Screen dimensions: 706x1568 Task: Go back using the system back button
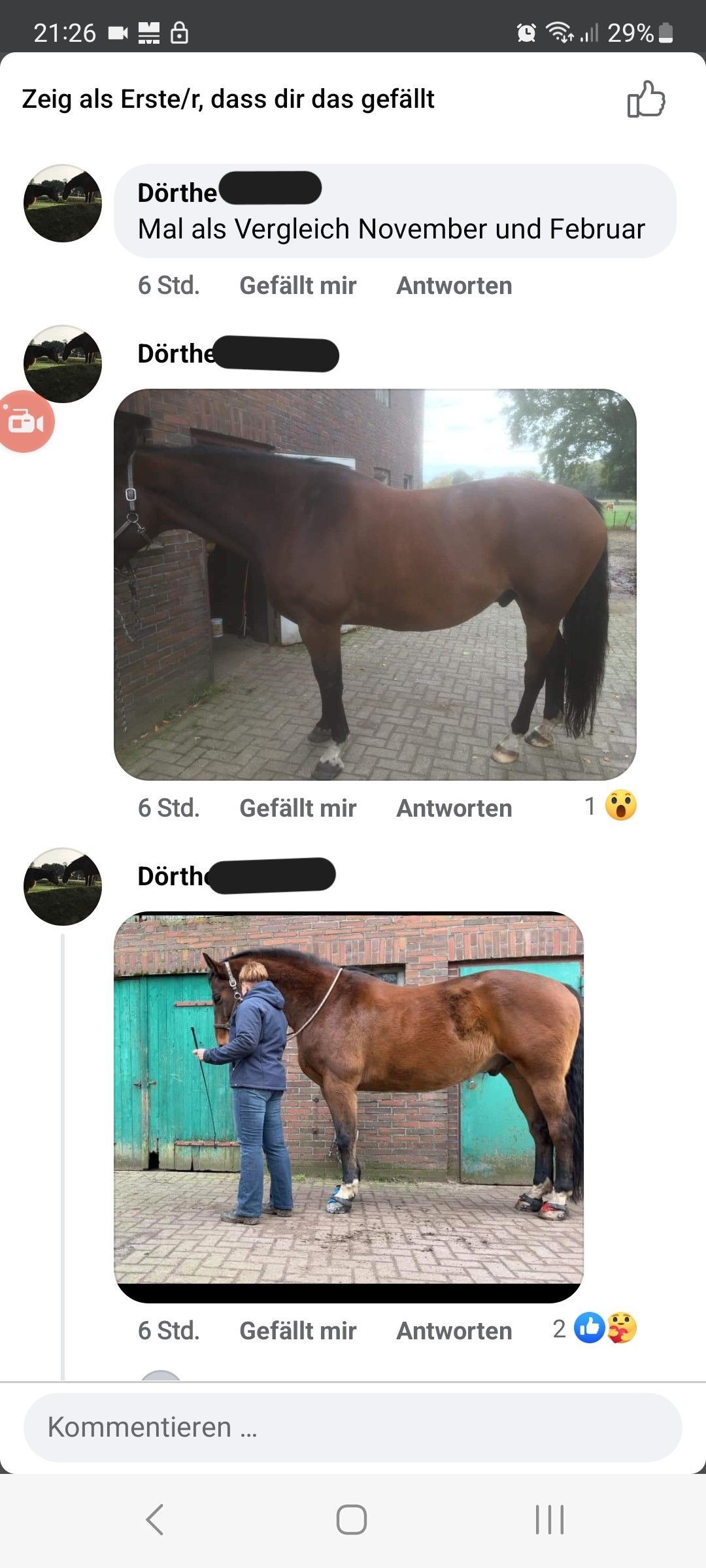coord(155,1519)
